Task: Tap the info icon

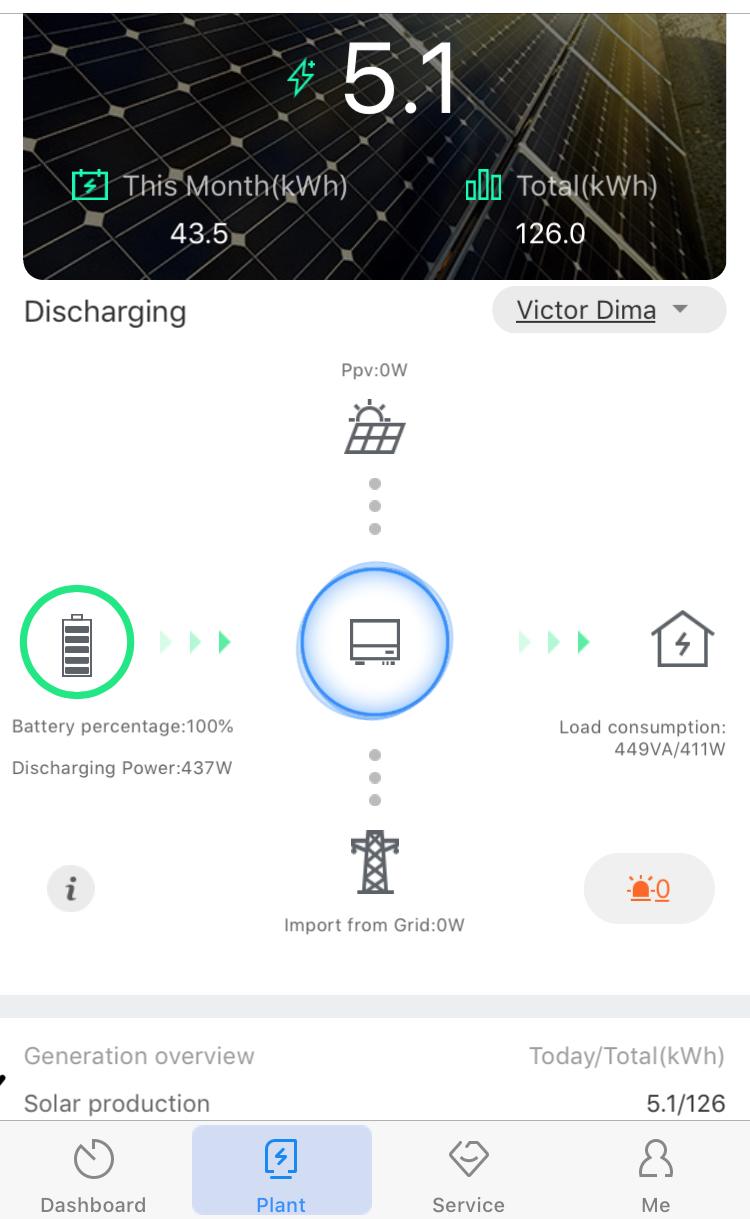Action: click(x=71, y=889)
